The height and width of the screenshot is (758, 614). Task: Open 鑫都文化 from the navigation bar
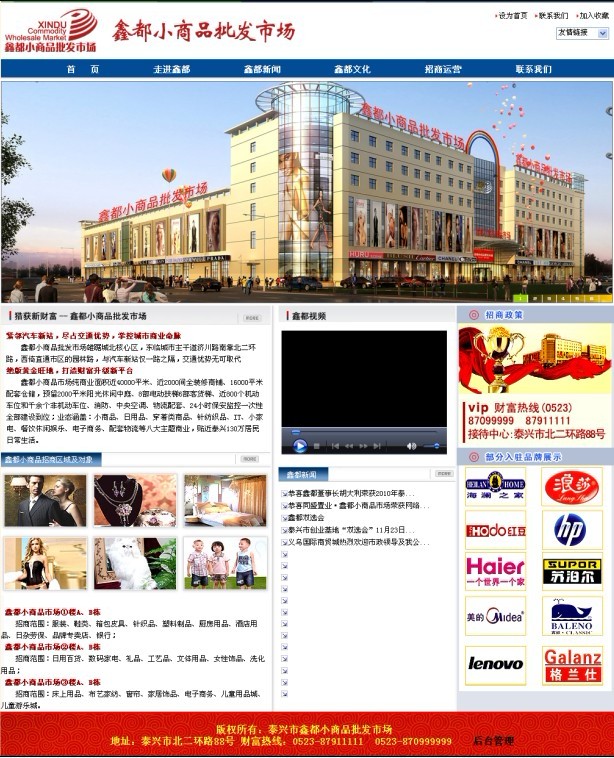tap(352, 69)
